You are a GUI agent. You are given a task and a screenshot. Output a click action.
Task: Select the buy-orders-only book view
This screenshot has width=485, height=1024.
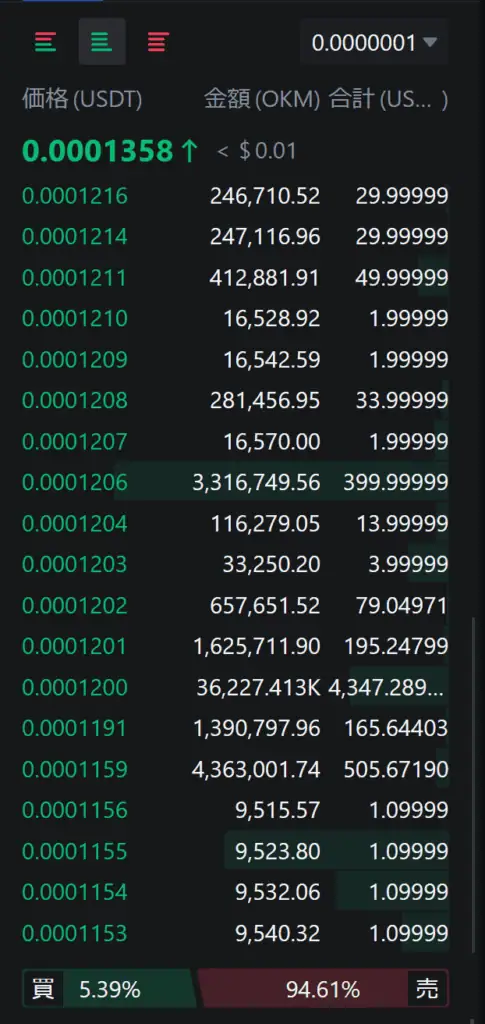tap(102, 42)
